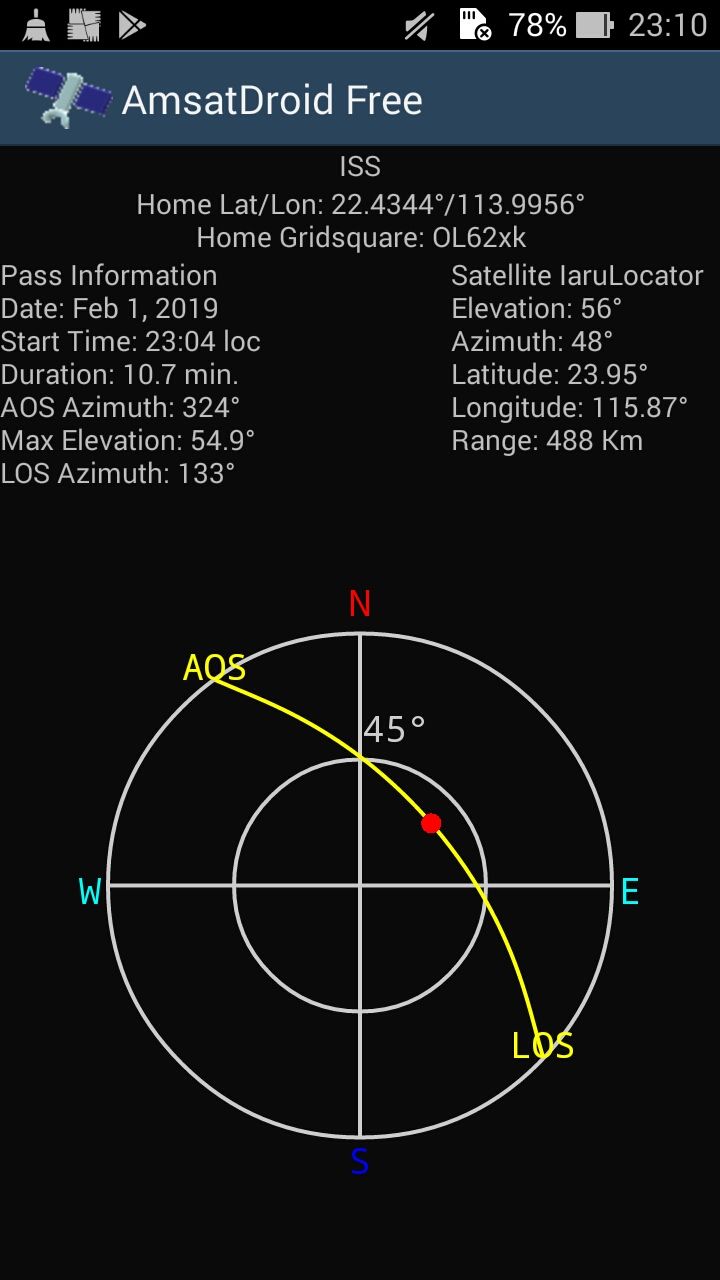This screenshot has height=1280, width=720.
Task: Tap the LOS label on the polar plot
Action: point(543,1047)
